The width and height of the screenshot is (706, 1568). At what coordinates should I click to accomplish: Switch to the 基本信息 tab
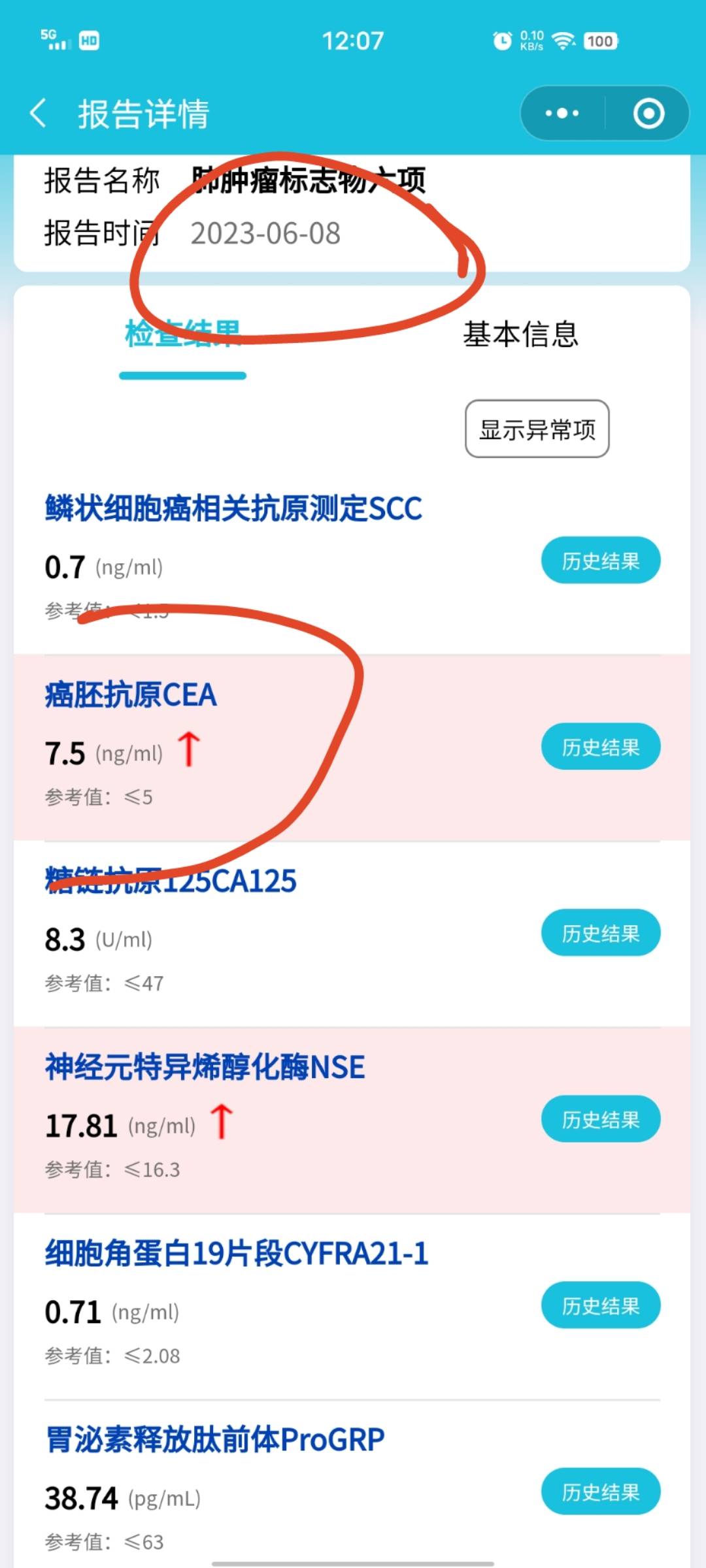point(521,335)
